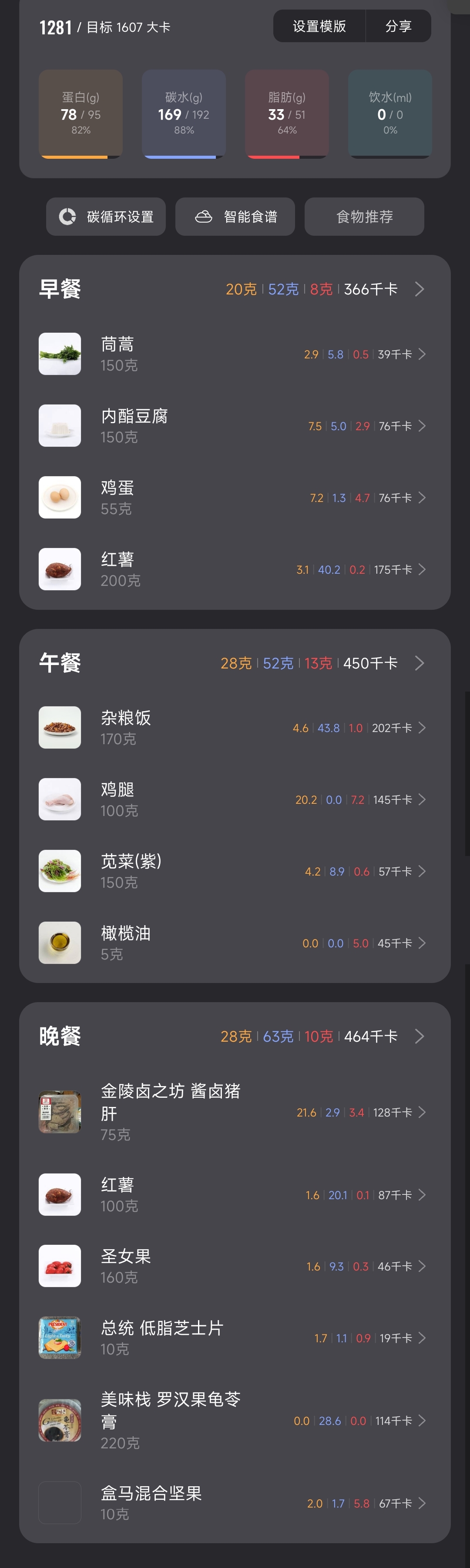Open 碳循环设置
Image resolution: width=470 pixels, height=1568 pixels.
tap(106, 217)
